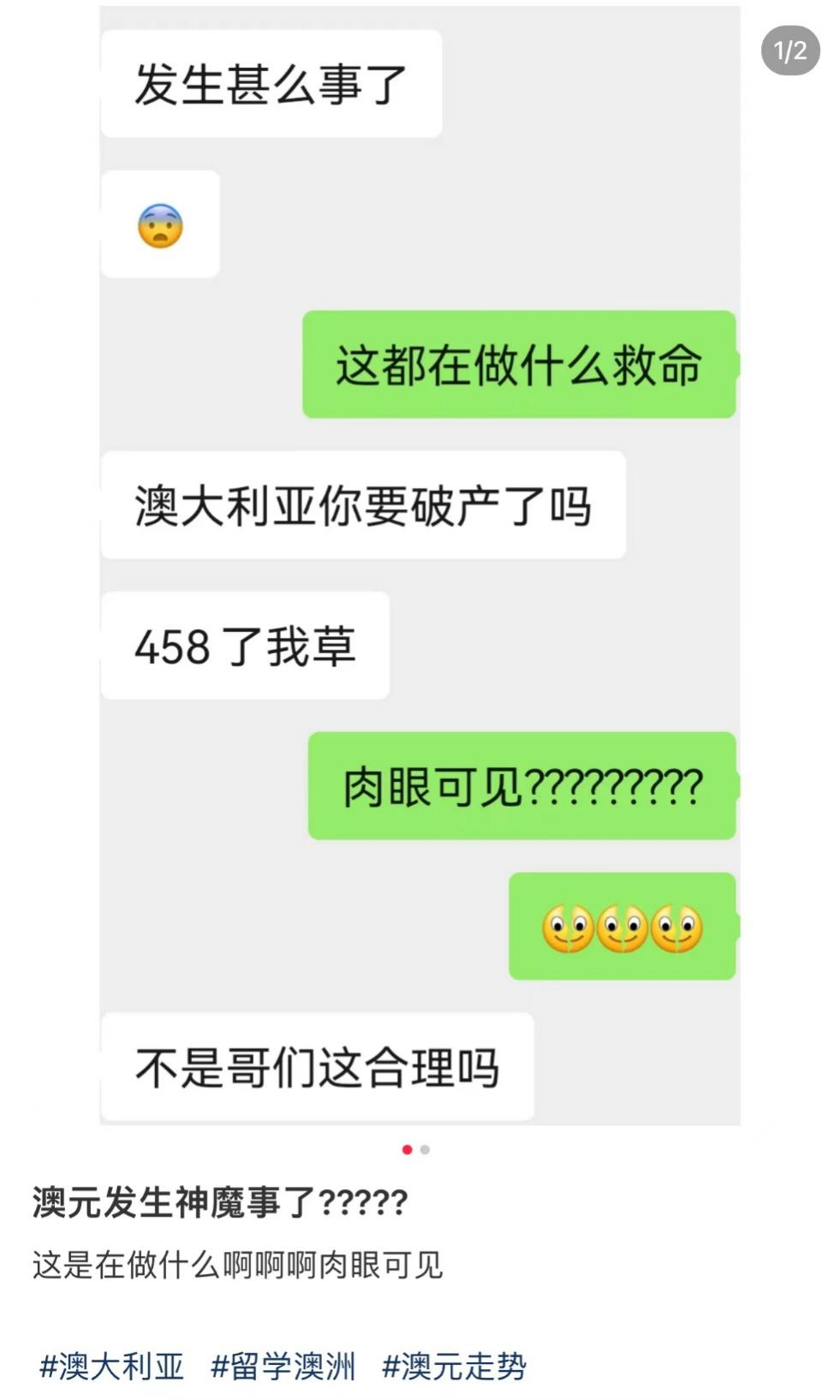Image resolution: width=840 pixels, height=1400 pixels.
Task: Open the #留学澳洲 hashtag
Action: pos(283,1366)
